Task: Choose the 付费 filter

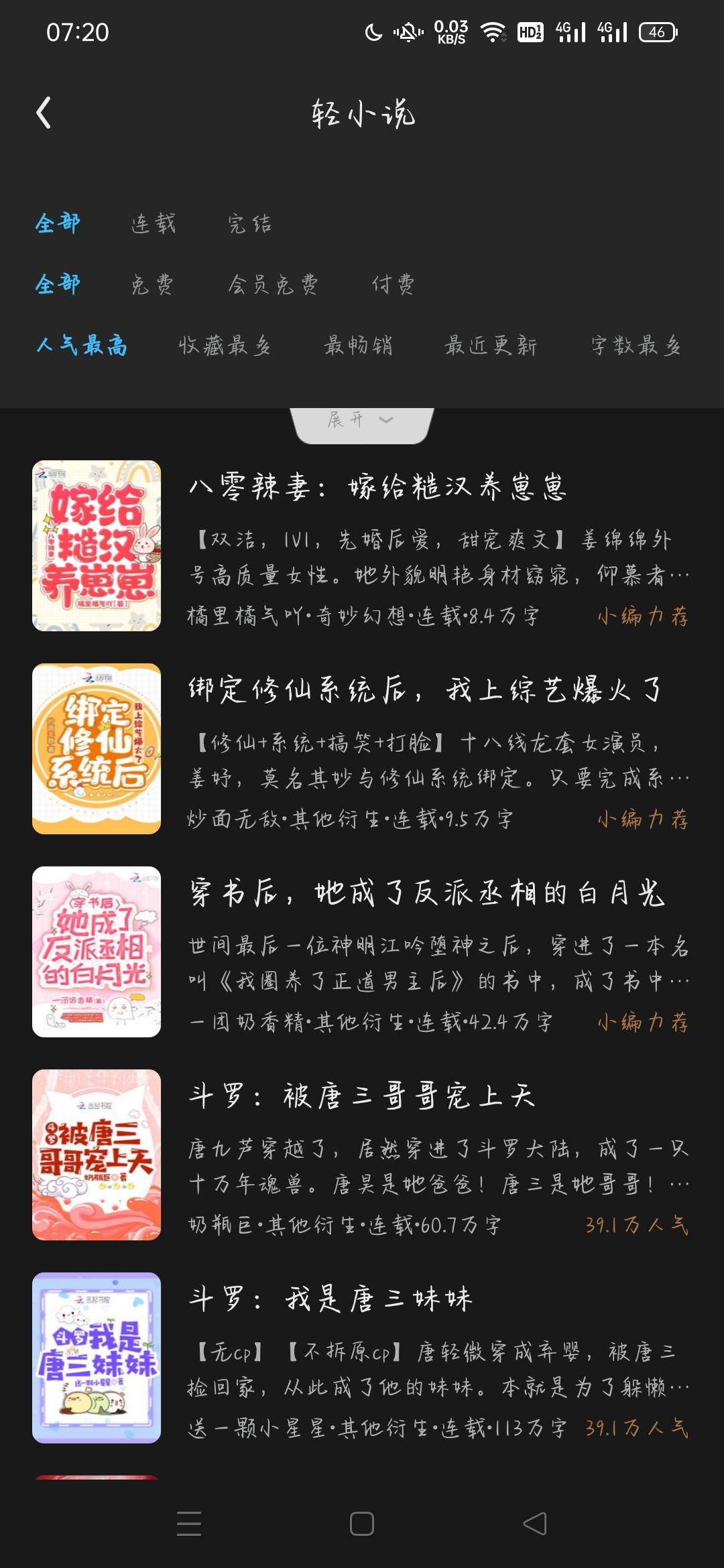Action: (x=394, y=284)
